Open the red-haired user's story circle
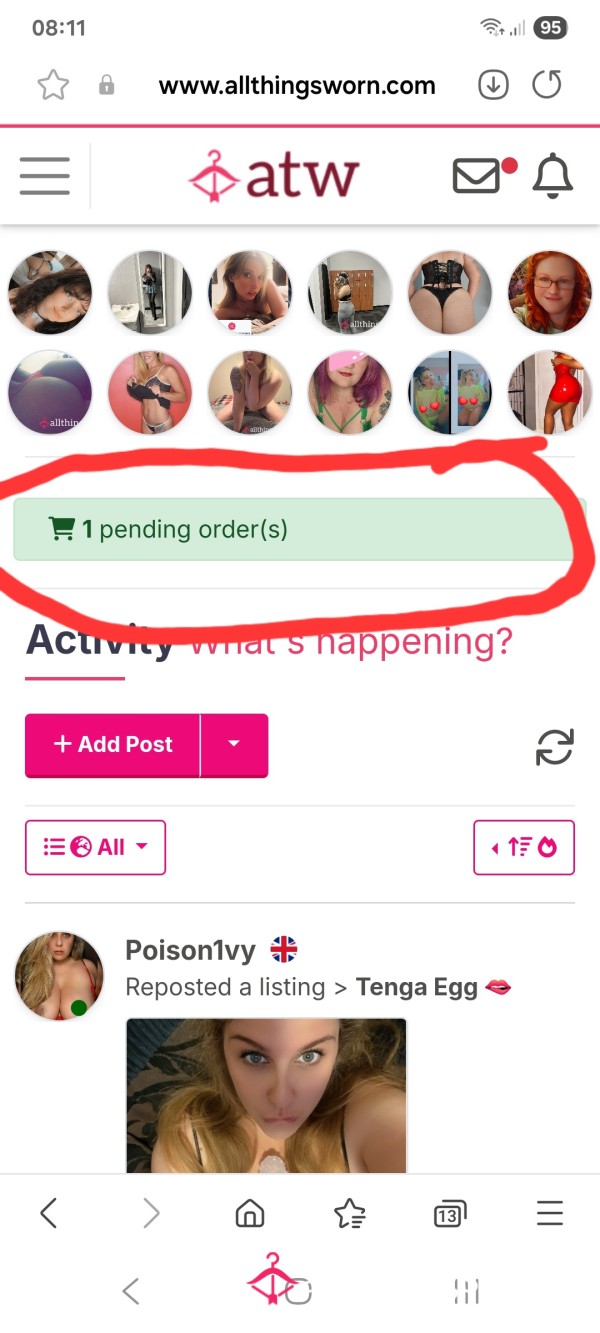Viewport: 600px width, 1333px height. 550,292
